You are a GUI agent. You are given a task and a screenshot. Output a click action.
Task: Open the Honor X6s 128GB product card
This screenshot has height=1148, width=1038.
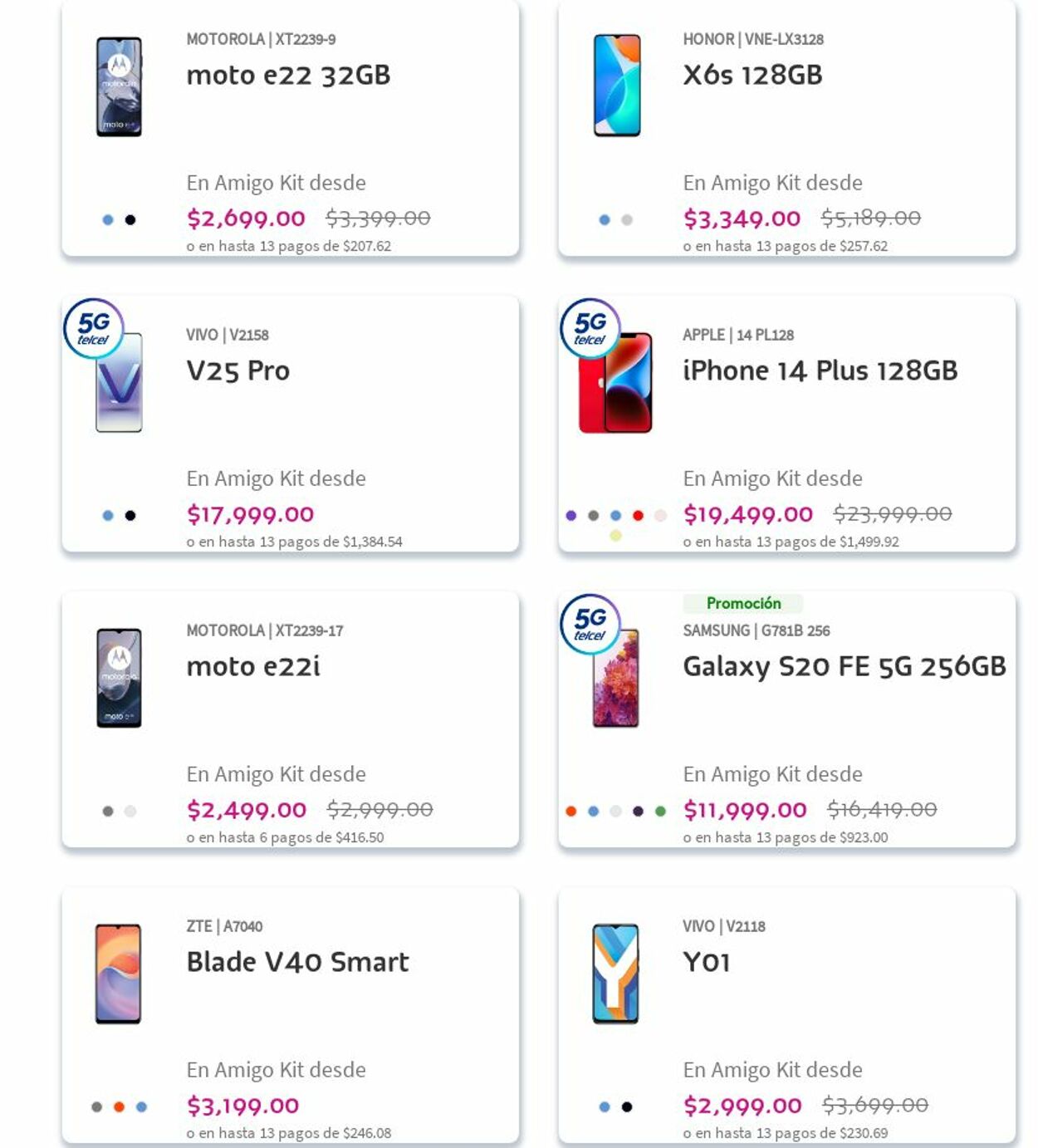point(752,76)
